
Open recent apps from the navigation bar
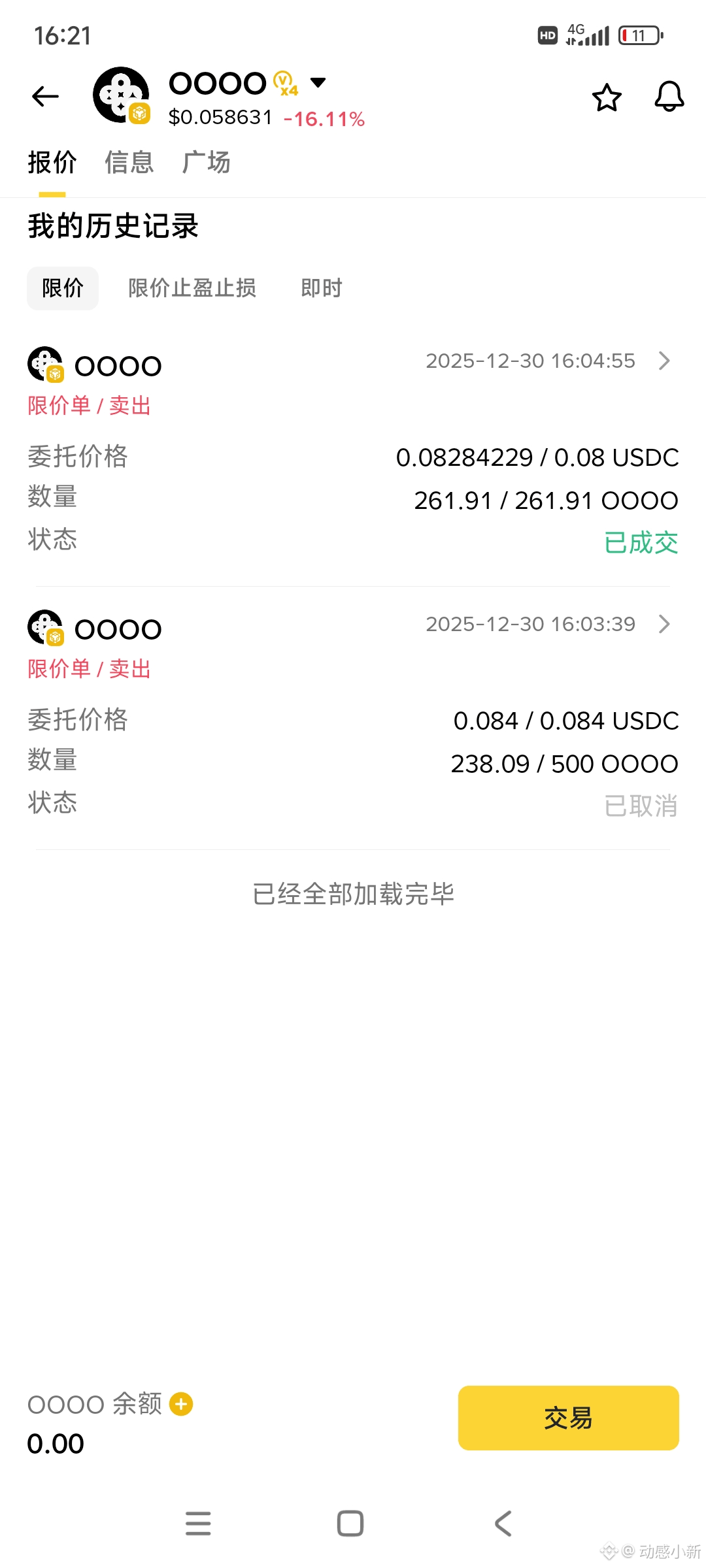(198, 1524)
